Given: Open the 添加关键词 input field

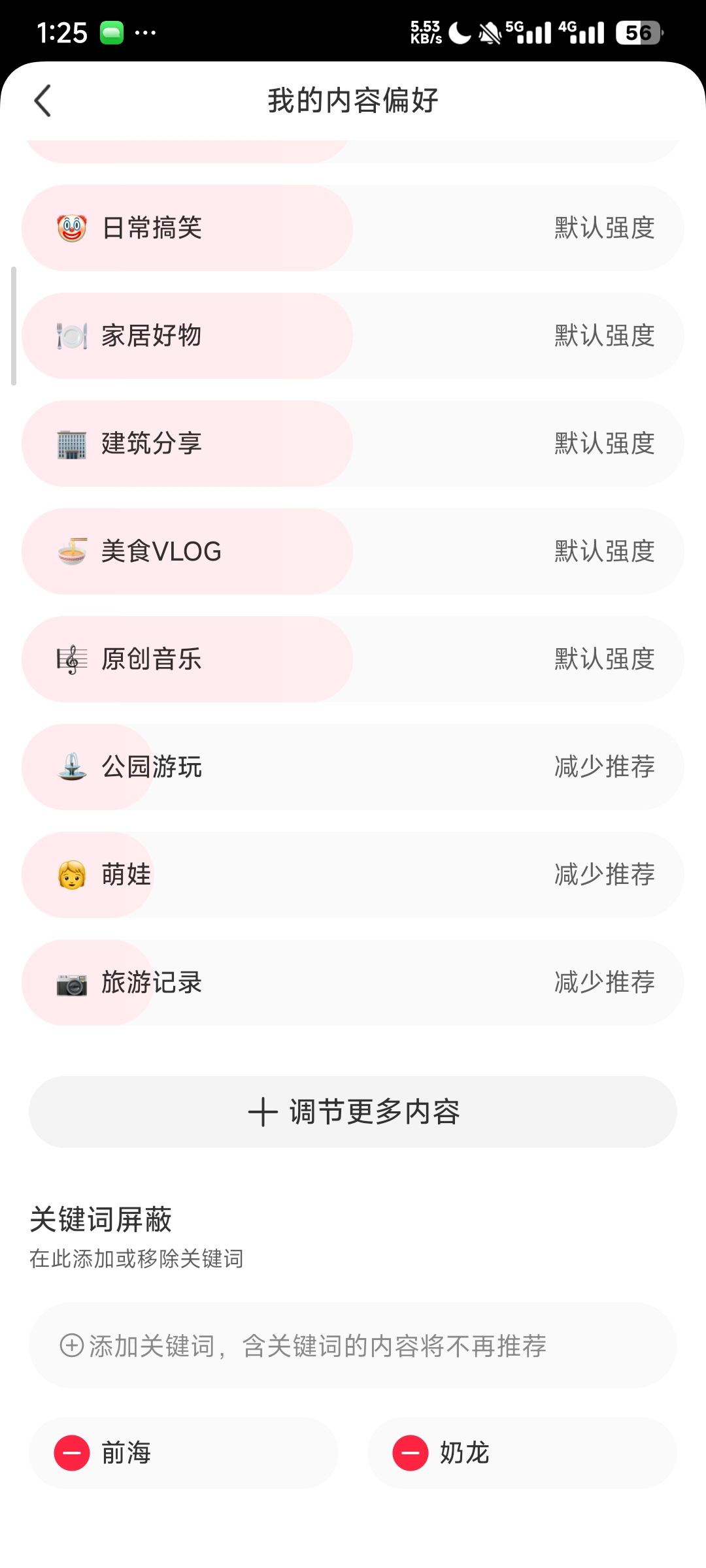Looking at the screenshot, I should coord(353,1346).
